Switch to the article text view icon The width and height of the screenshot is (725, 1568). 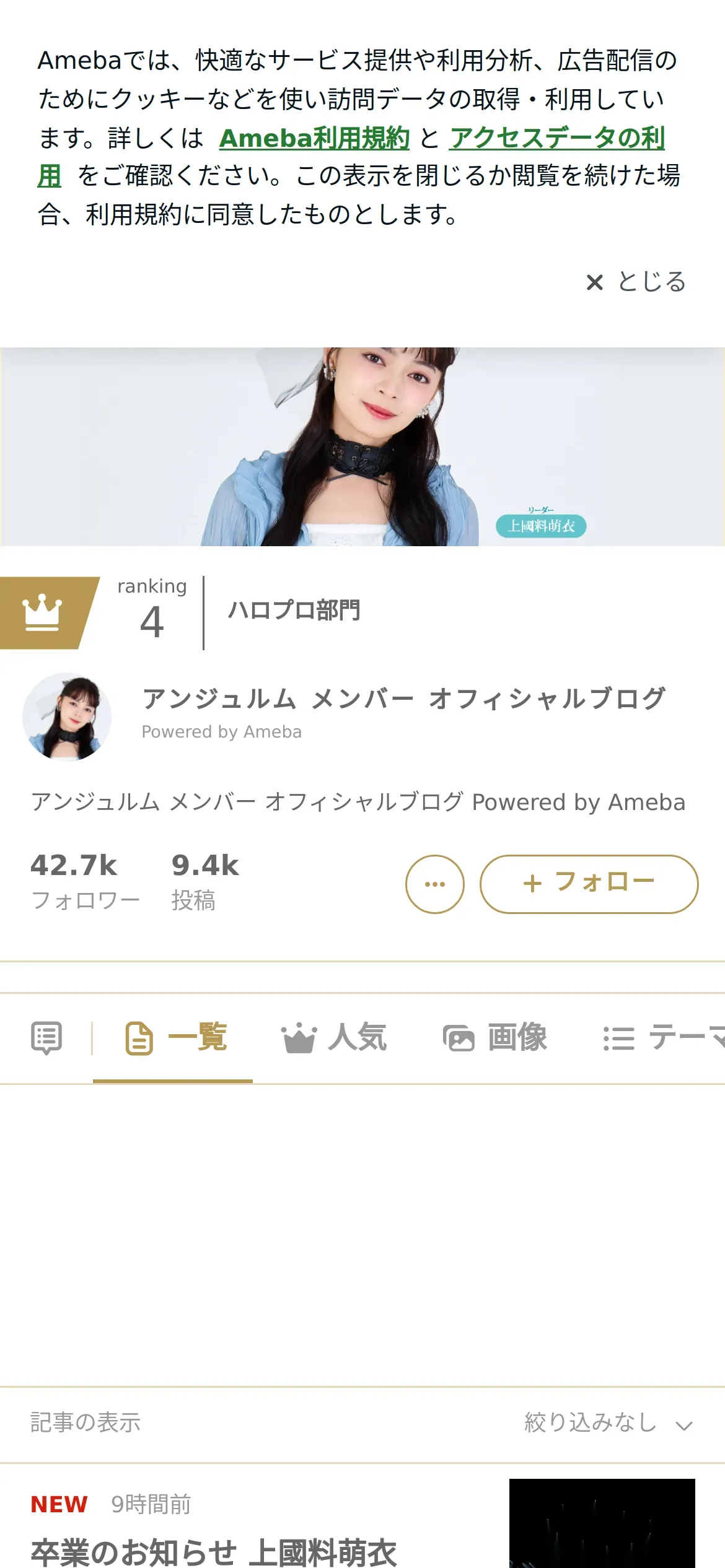46,1037
